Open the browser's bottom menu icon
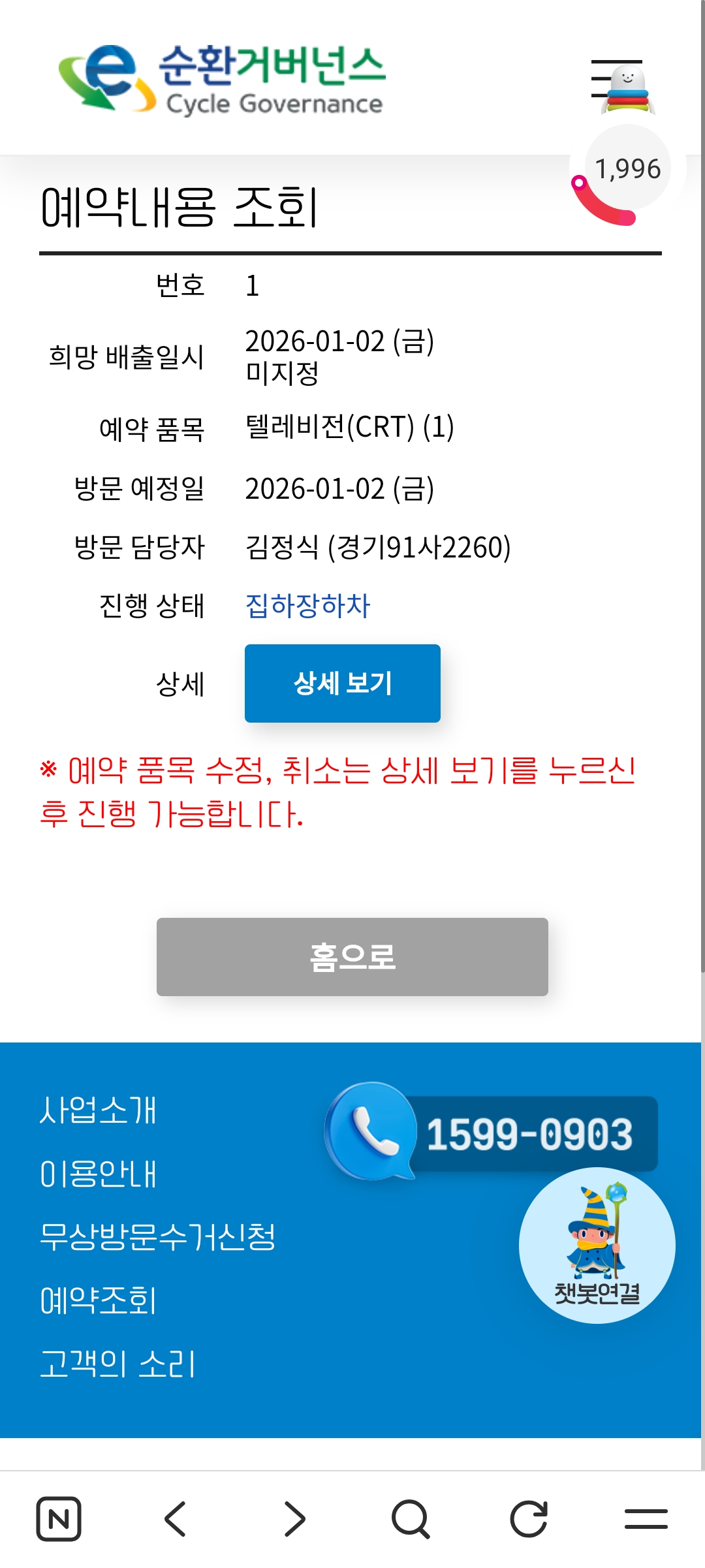Viewport: 705px width, 1568px height. tap(646, 1518)
